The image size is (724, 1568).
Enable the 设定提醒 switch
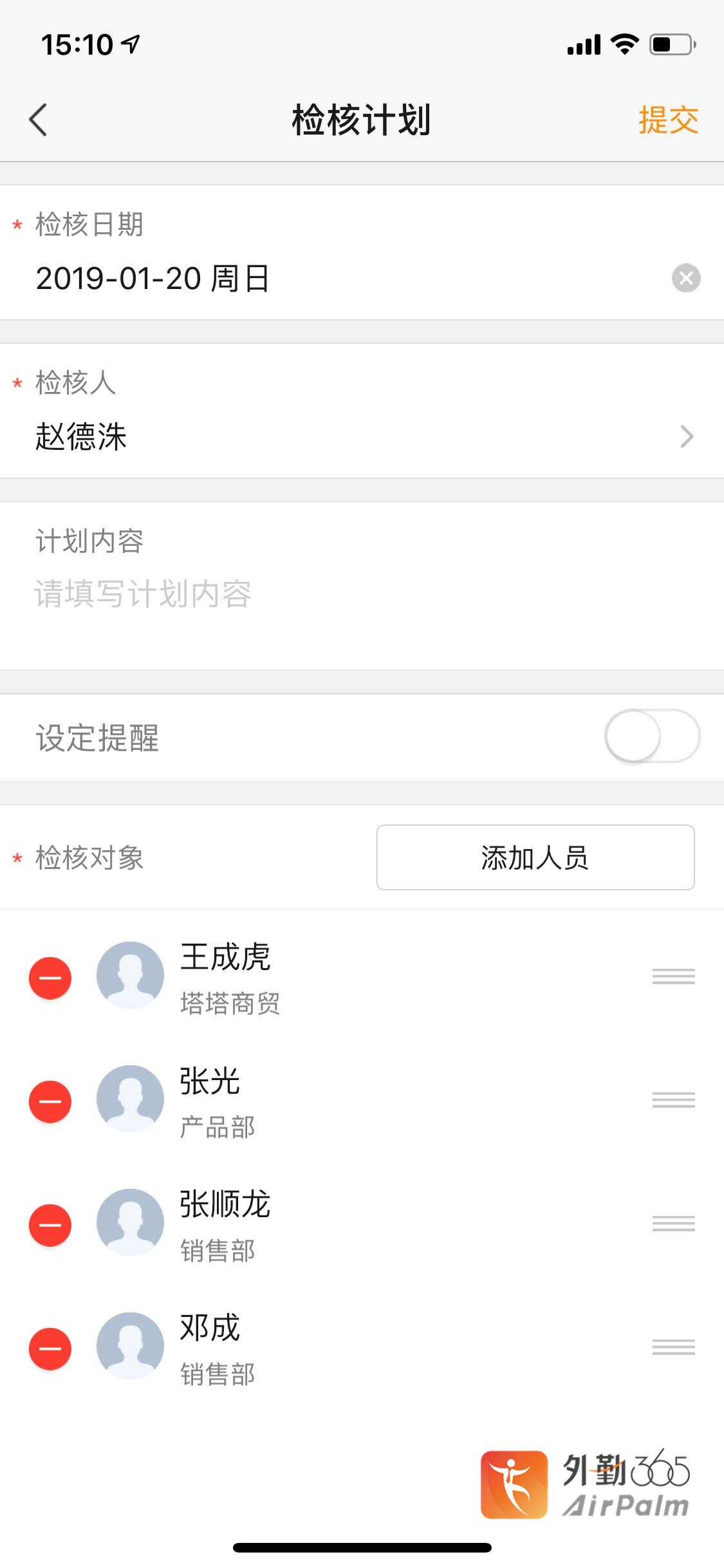652,736
